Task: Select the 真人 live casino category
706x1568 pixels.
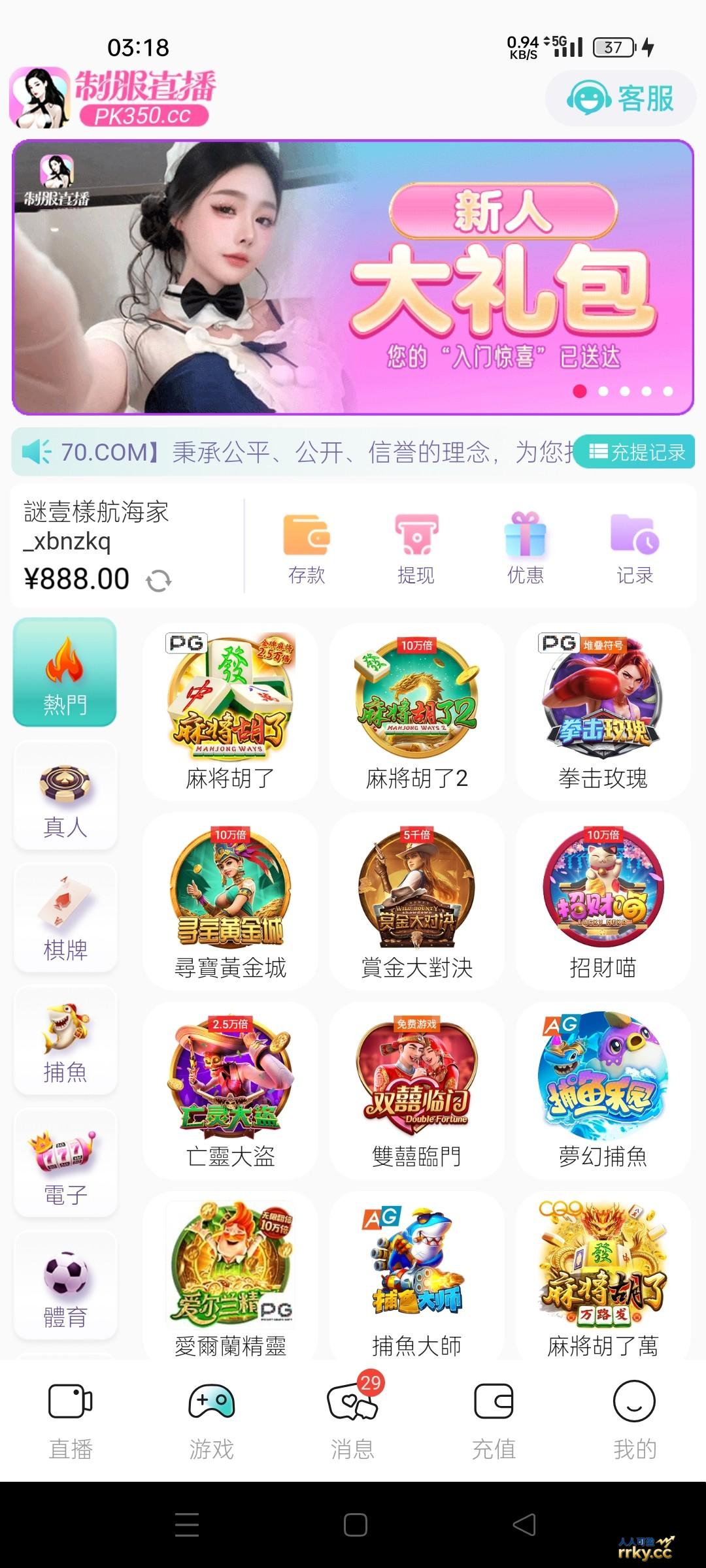Action: pos(65,794)
